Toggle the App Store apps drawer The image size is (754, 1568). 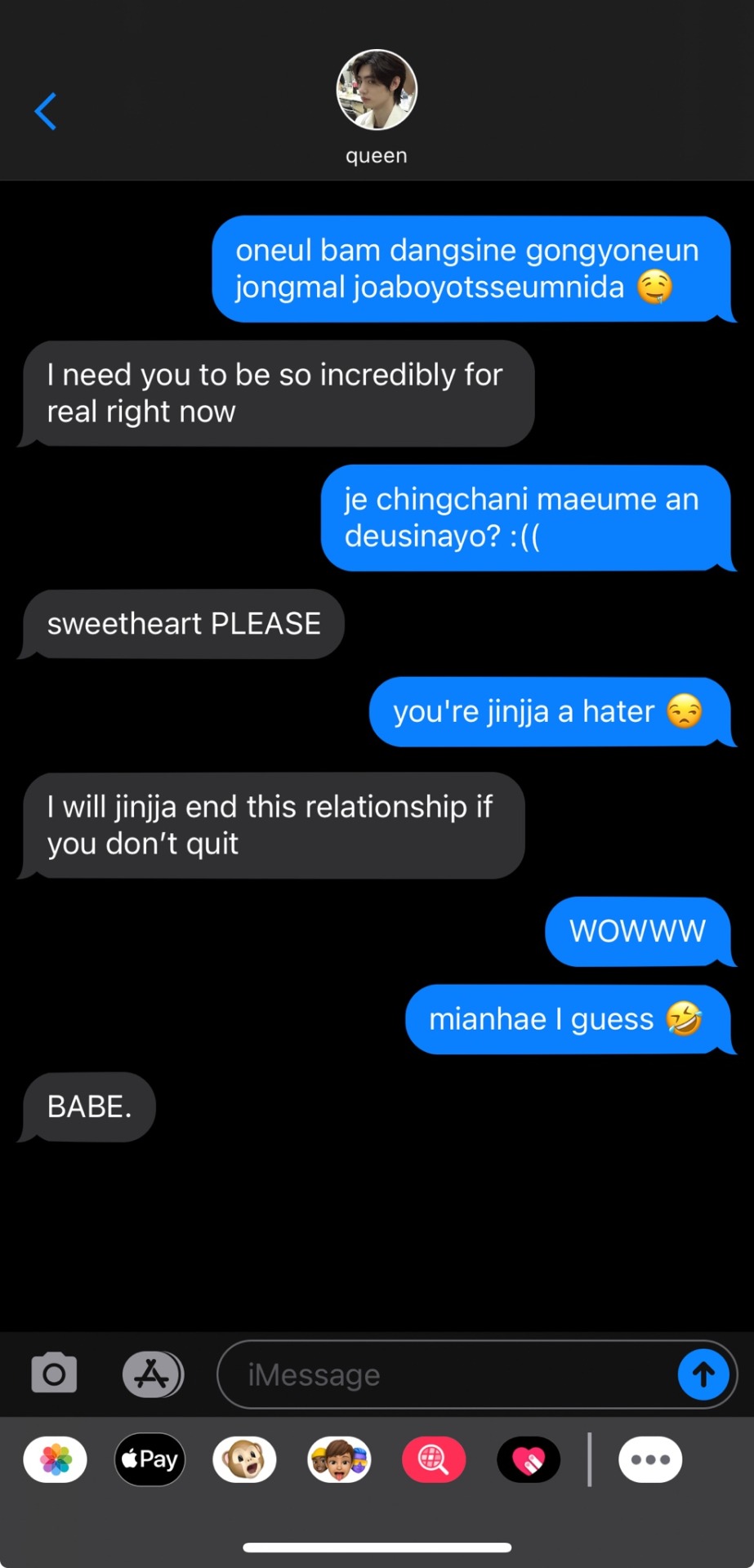pyautogui.click(x=153, y=1374)
